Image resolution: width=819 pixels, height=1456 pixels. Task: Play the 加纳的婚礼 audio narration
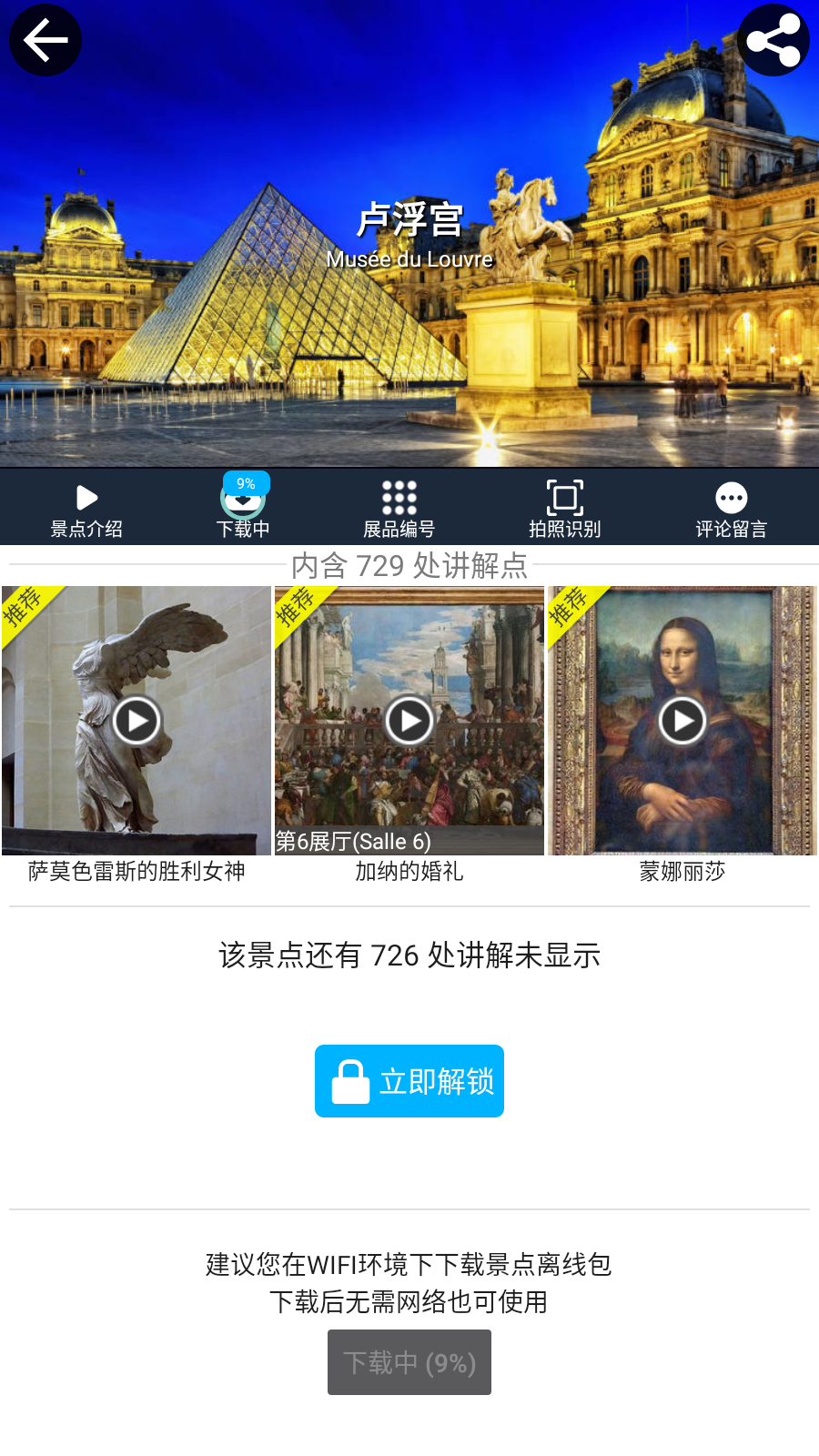(x=408, y=720)
